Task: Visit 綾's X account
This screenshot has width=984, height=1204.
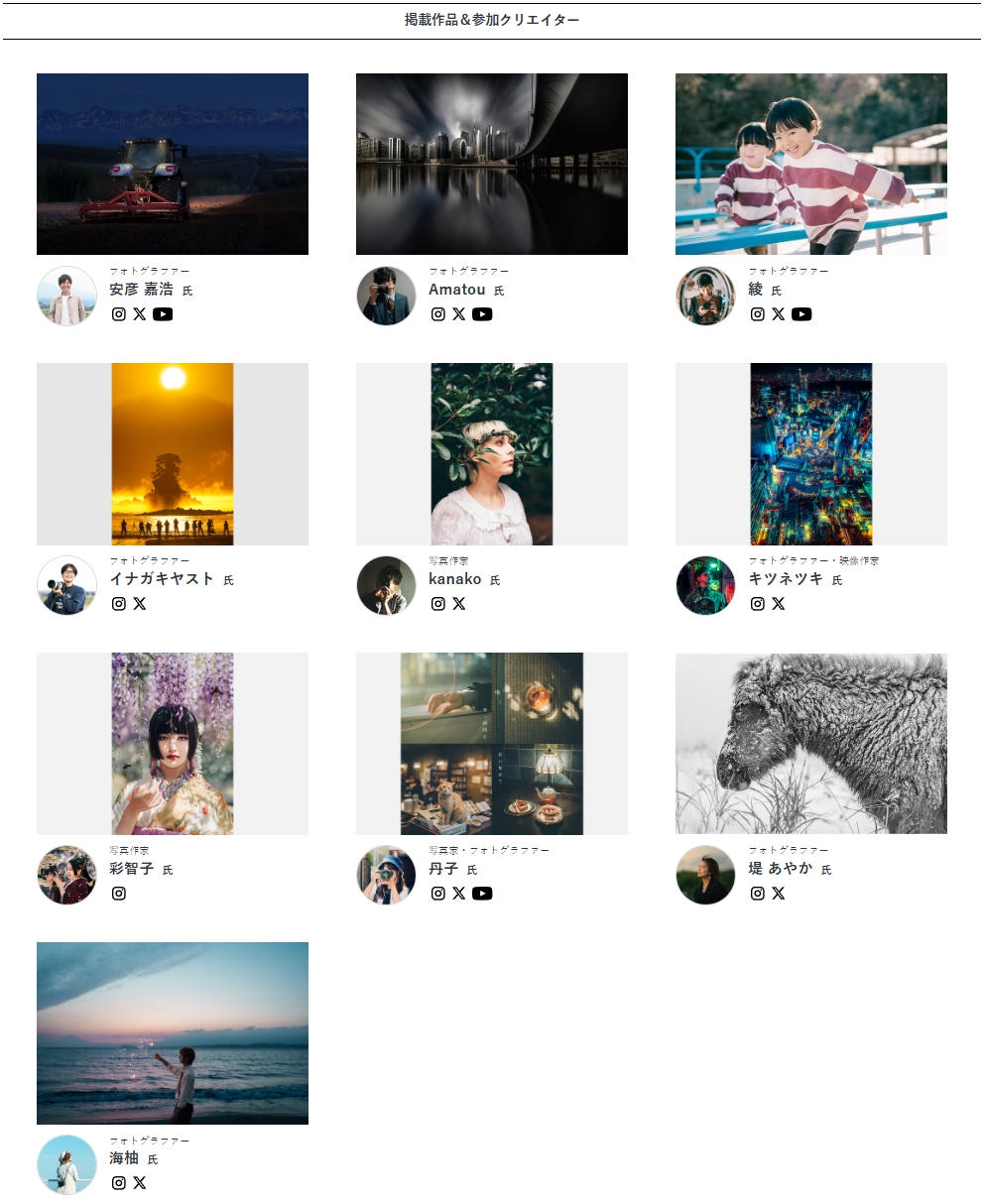Action: point(779,314)
